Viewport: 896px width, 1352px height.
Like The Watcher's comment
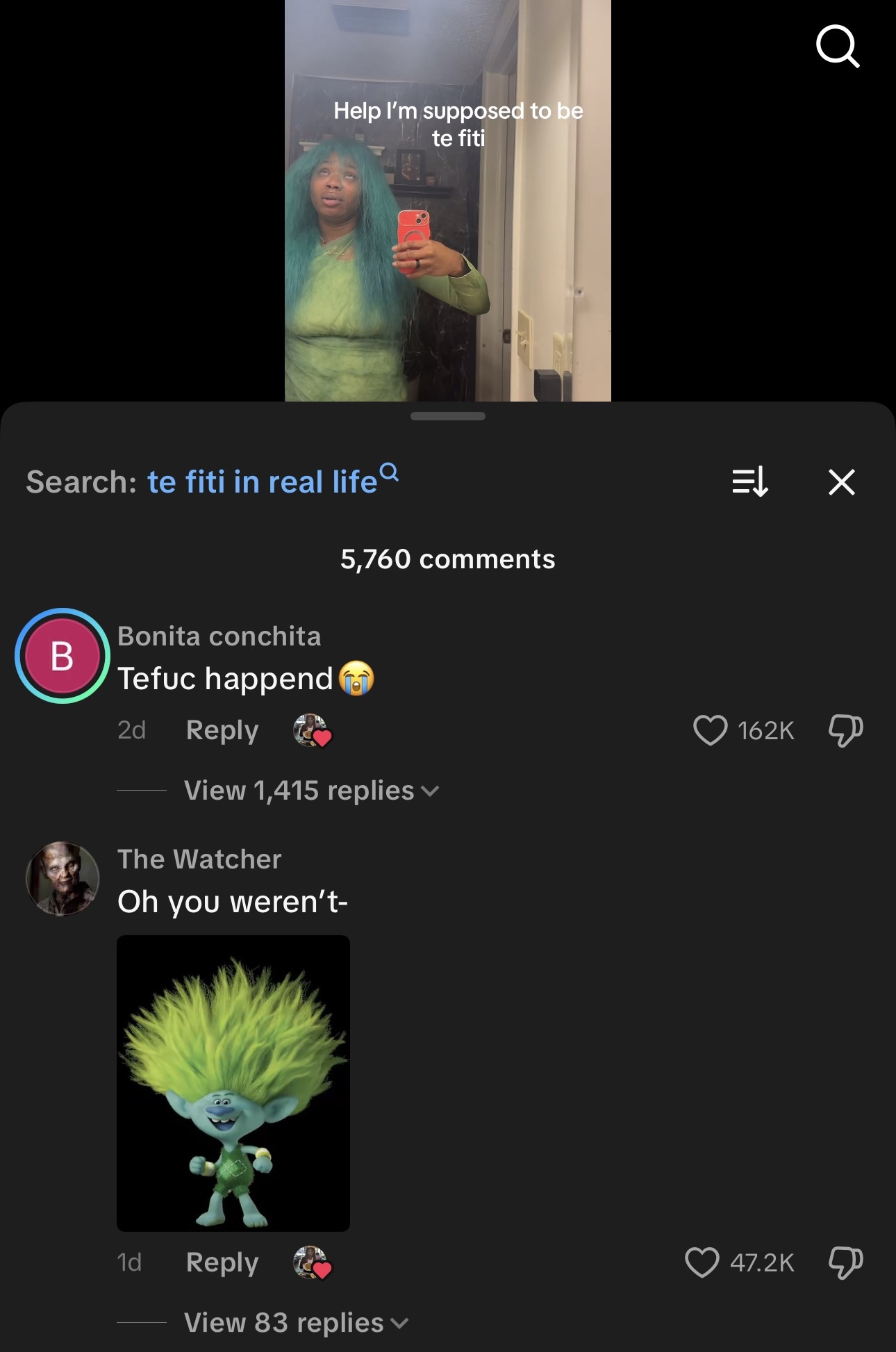tap(702, 1262)
